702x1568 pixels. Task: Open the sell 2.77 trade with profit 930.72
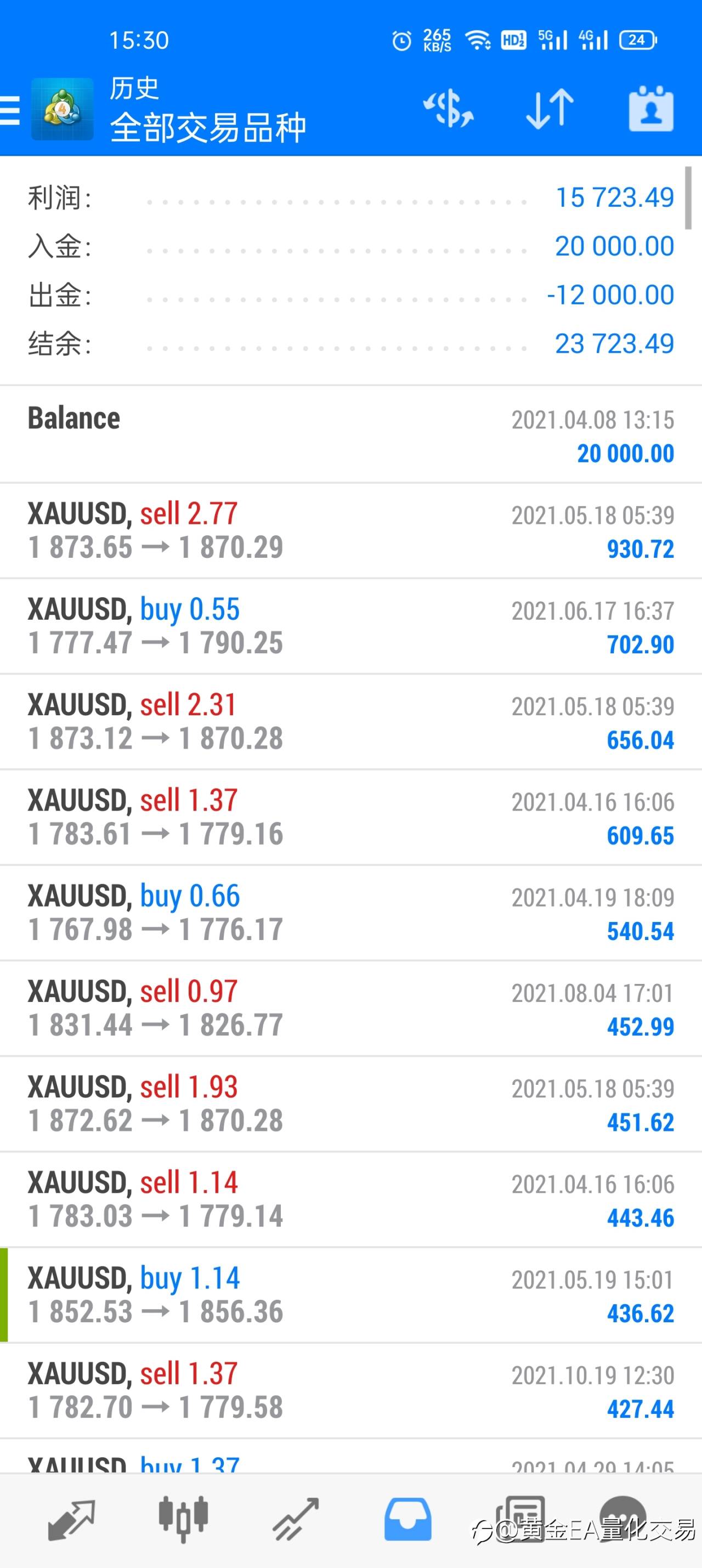click(350, 531)
